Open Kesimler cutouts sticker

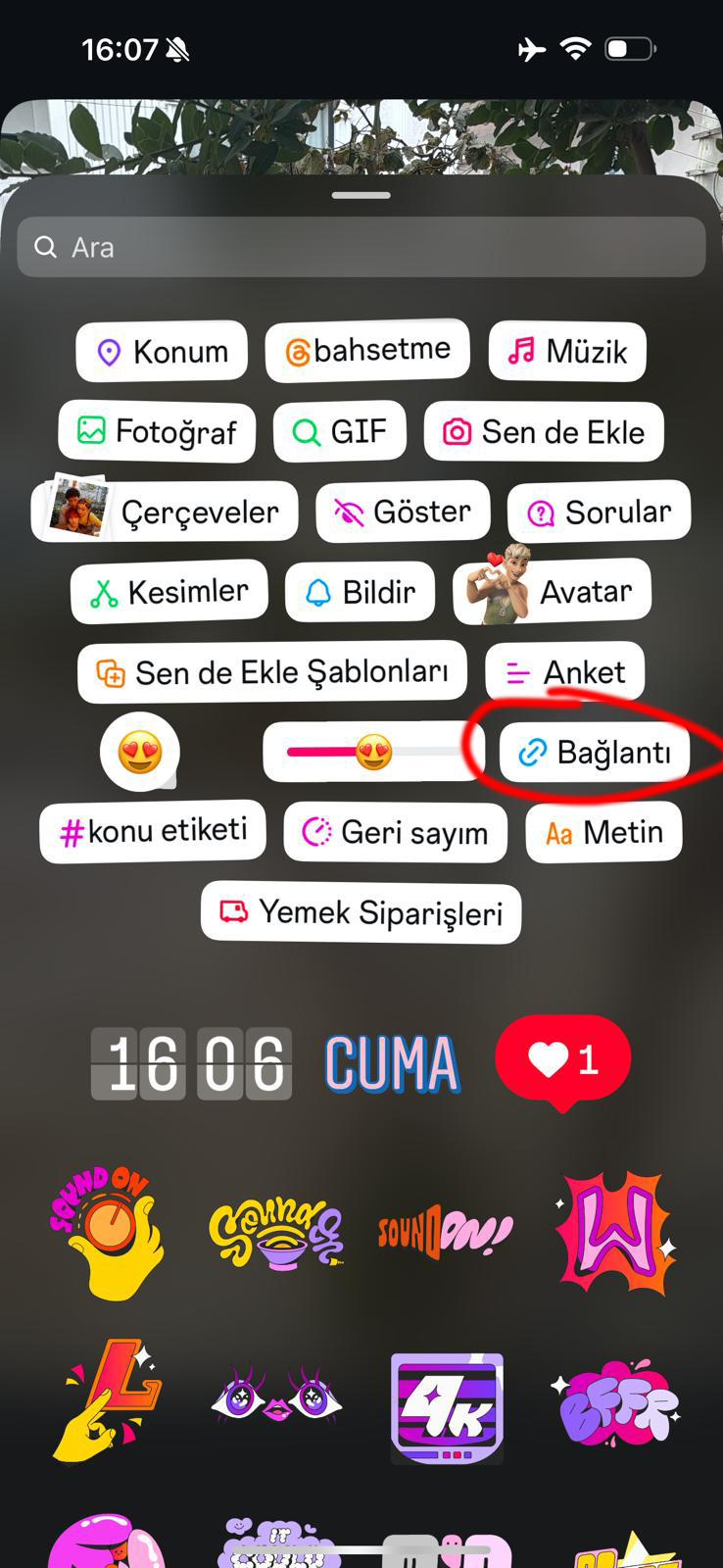[x=169, y=592]
